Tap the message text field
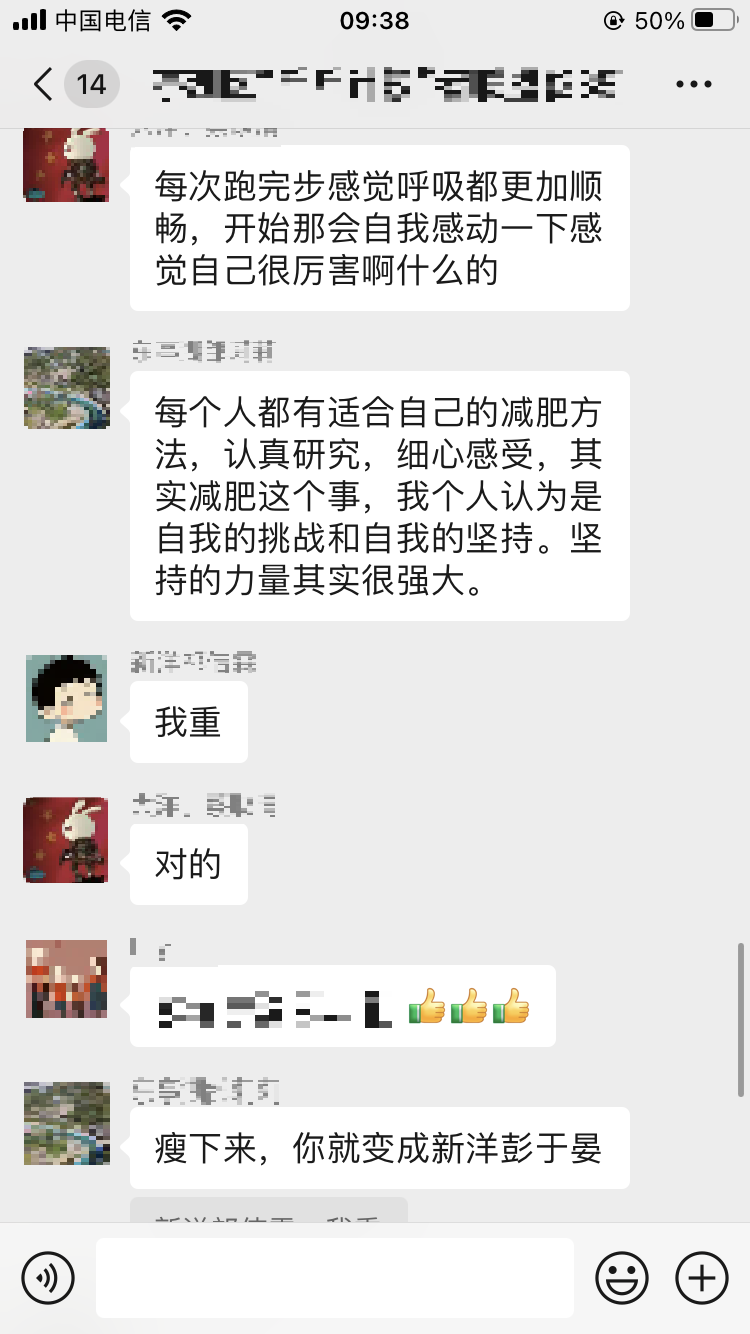 coord(335,1278)
